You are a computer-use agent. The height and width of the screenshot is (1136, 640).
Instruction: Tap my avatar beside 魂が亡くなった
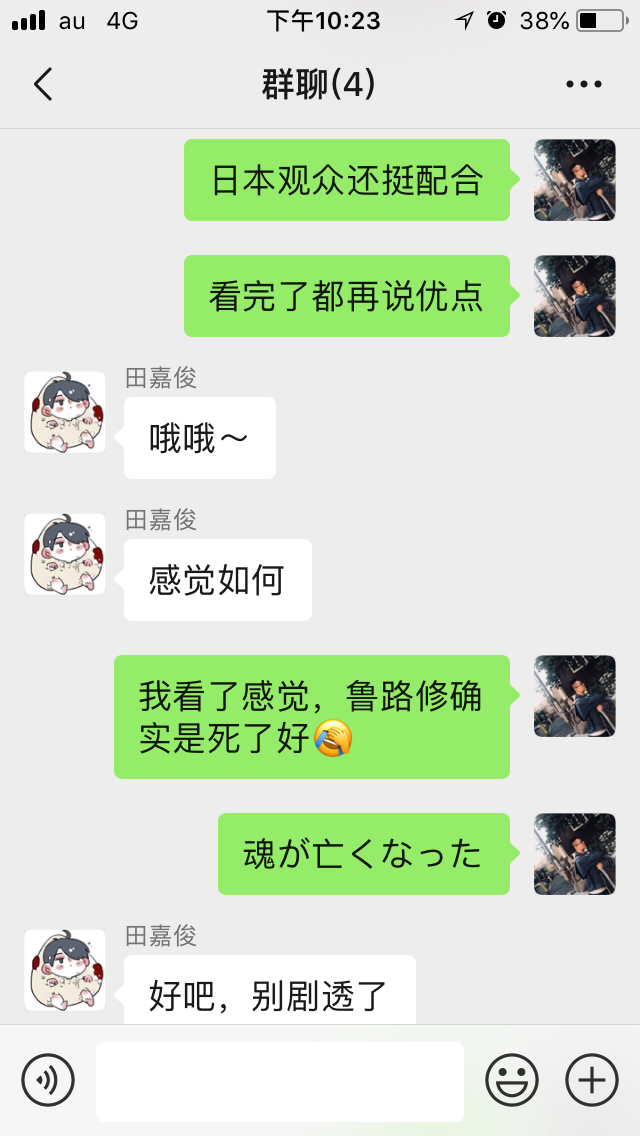point(575,854)
